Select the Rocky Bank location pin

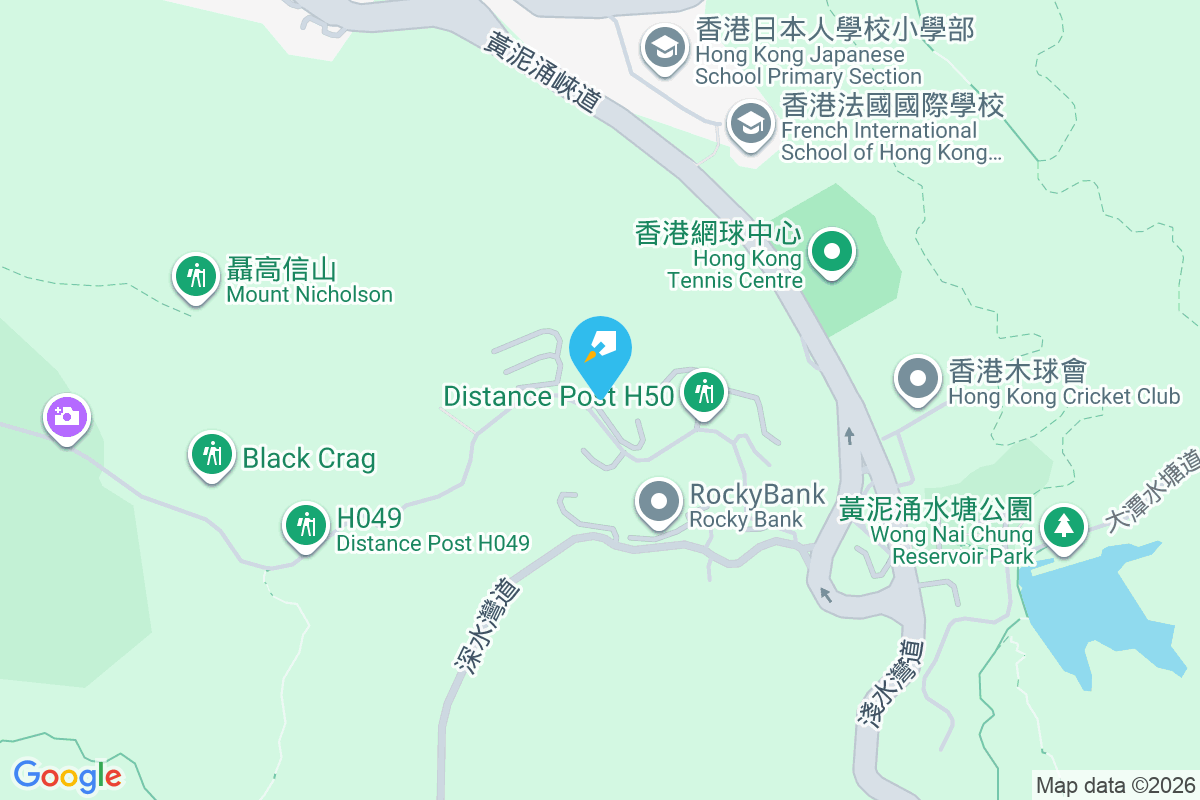click(x=659, y=501)
